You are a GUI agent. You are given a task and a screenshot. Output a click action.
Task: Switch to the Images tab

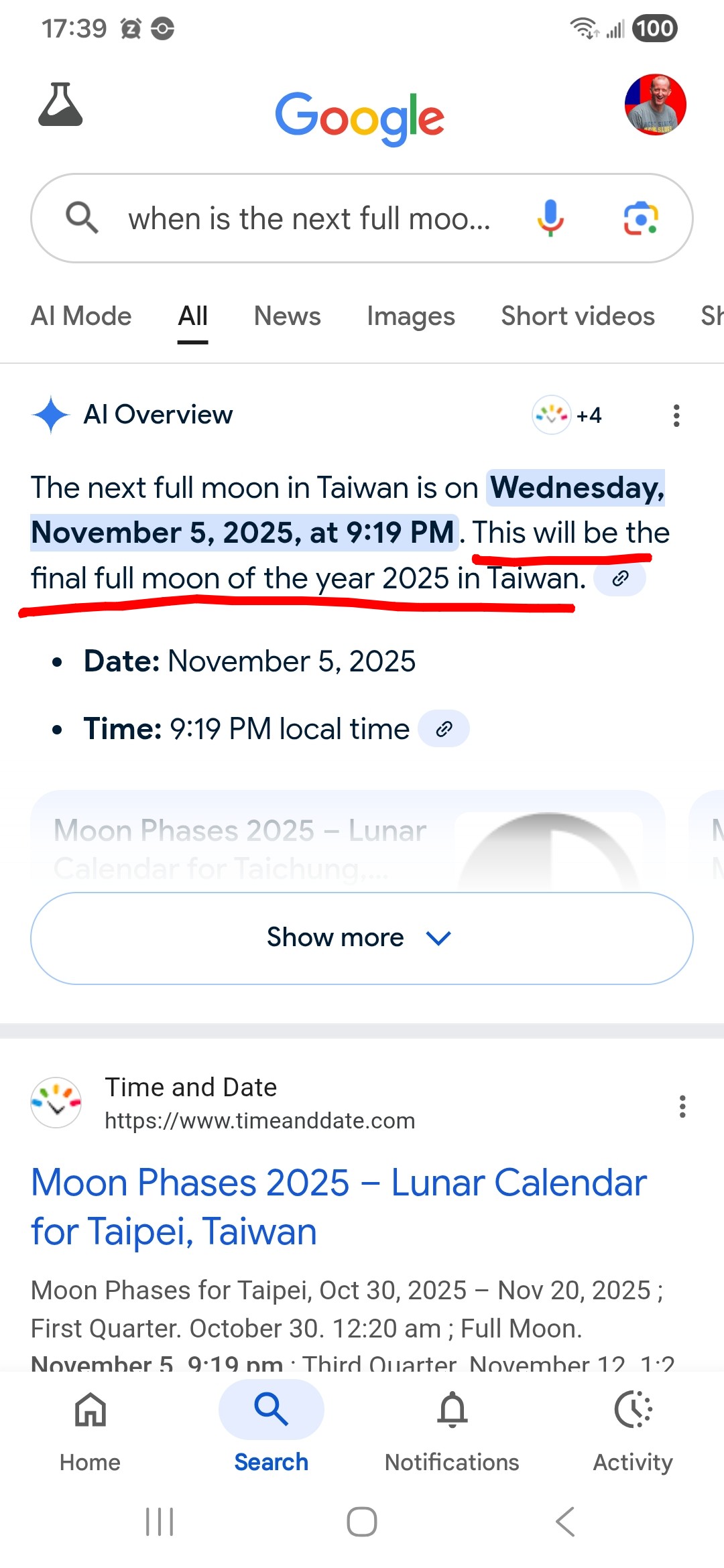coord(410,316)
